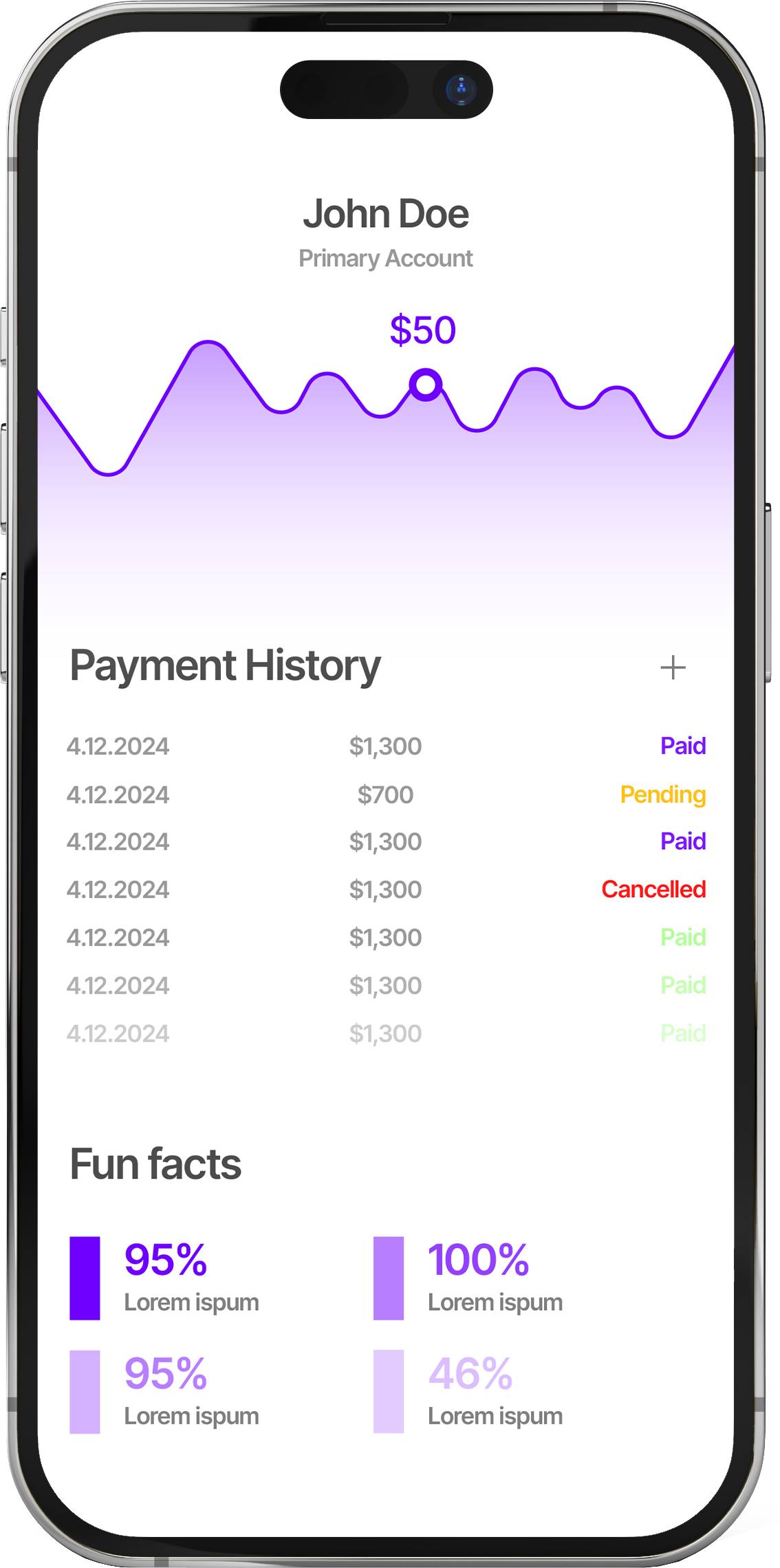Open the $700 Pending payment row

click(x=386, y=795)
